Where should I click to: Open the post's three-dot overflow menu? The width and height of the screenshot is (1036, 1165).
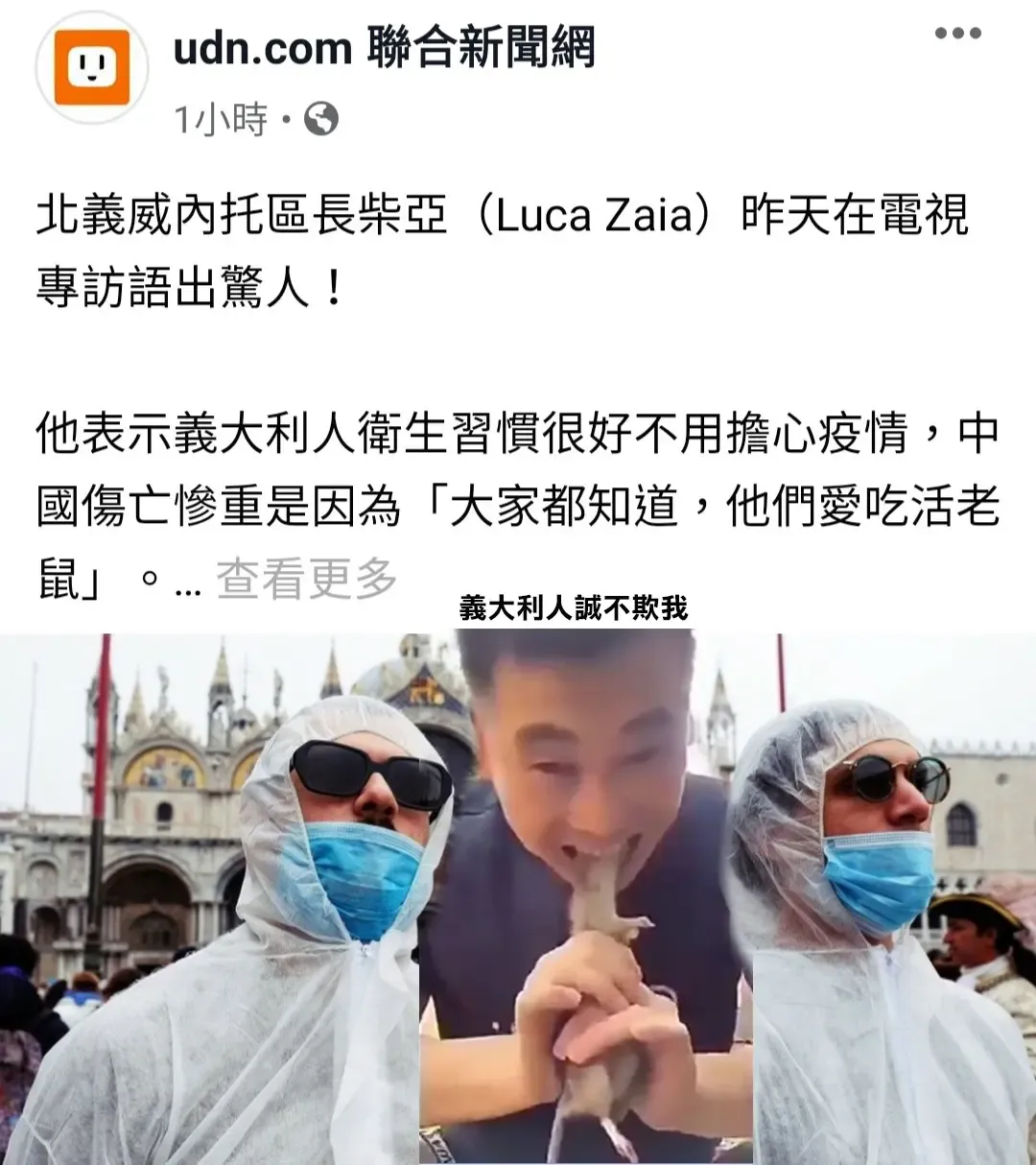pos(958,34)
